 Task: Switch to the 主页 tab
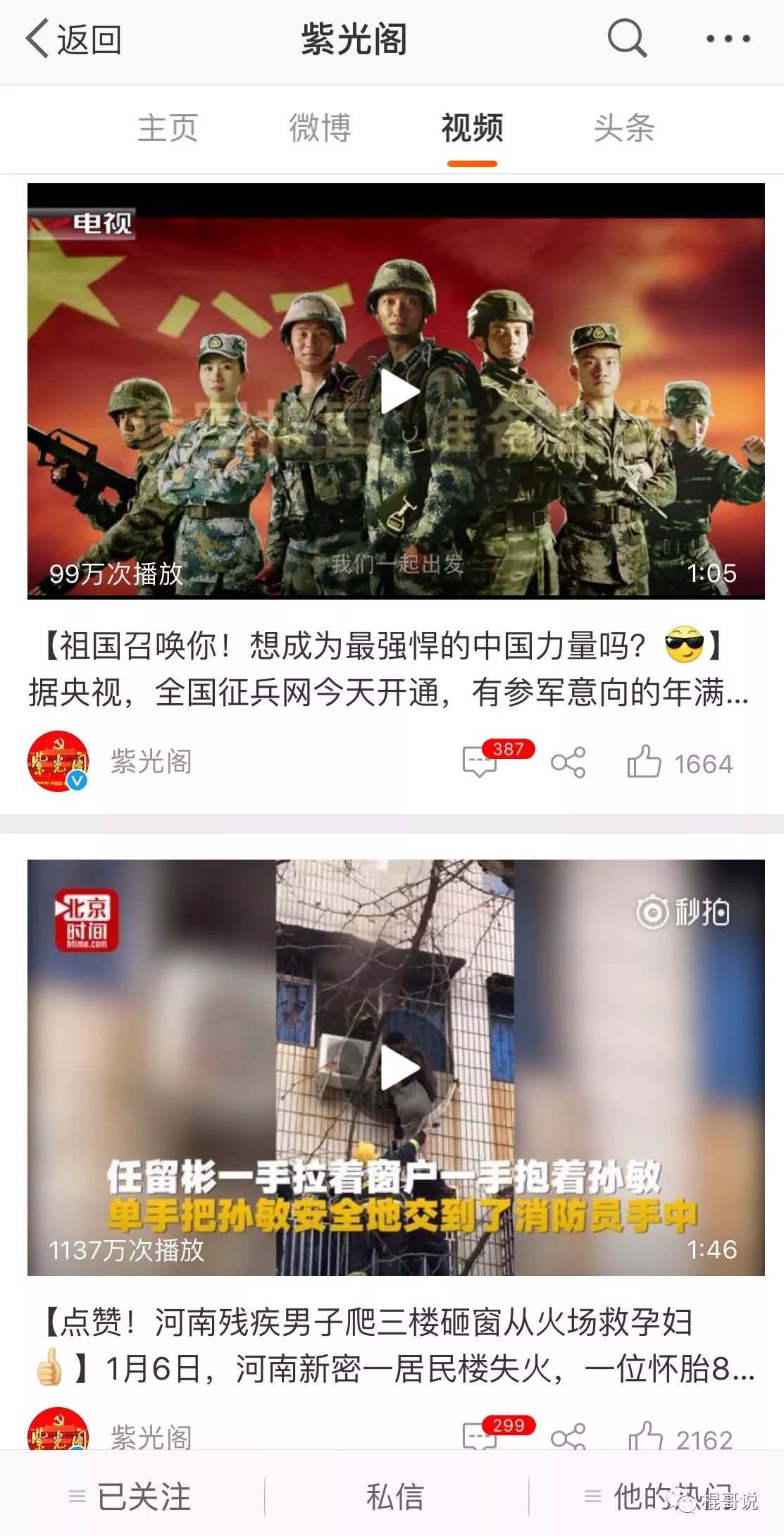tap(168, 128)
